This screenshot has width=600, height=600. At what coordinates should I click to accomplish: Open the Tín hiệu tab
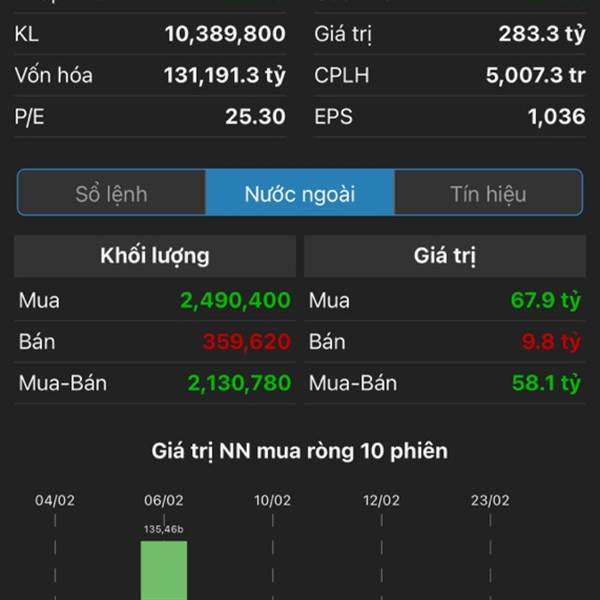pyautogui.click(x=488, y=193)
